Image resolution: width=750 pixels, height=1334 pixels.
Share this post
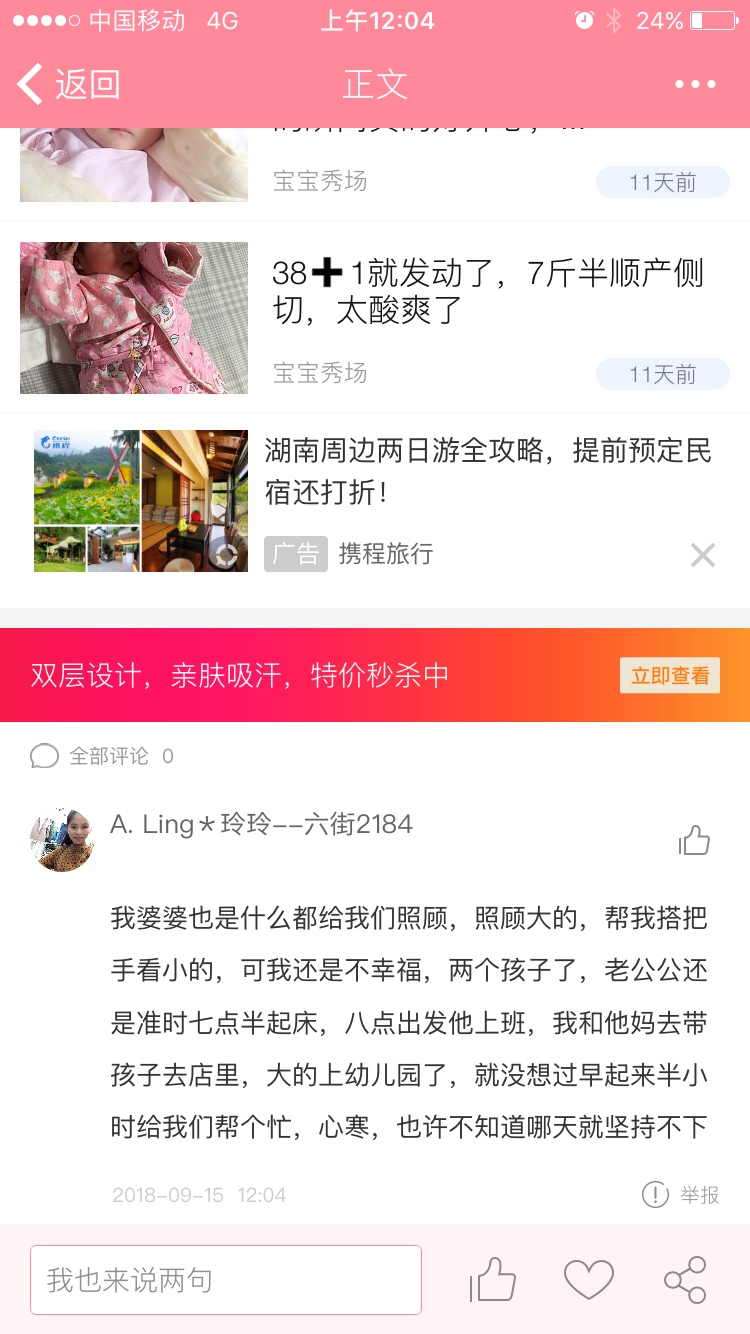click(685, 1280)
